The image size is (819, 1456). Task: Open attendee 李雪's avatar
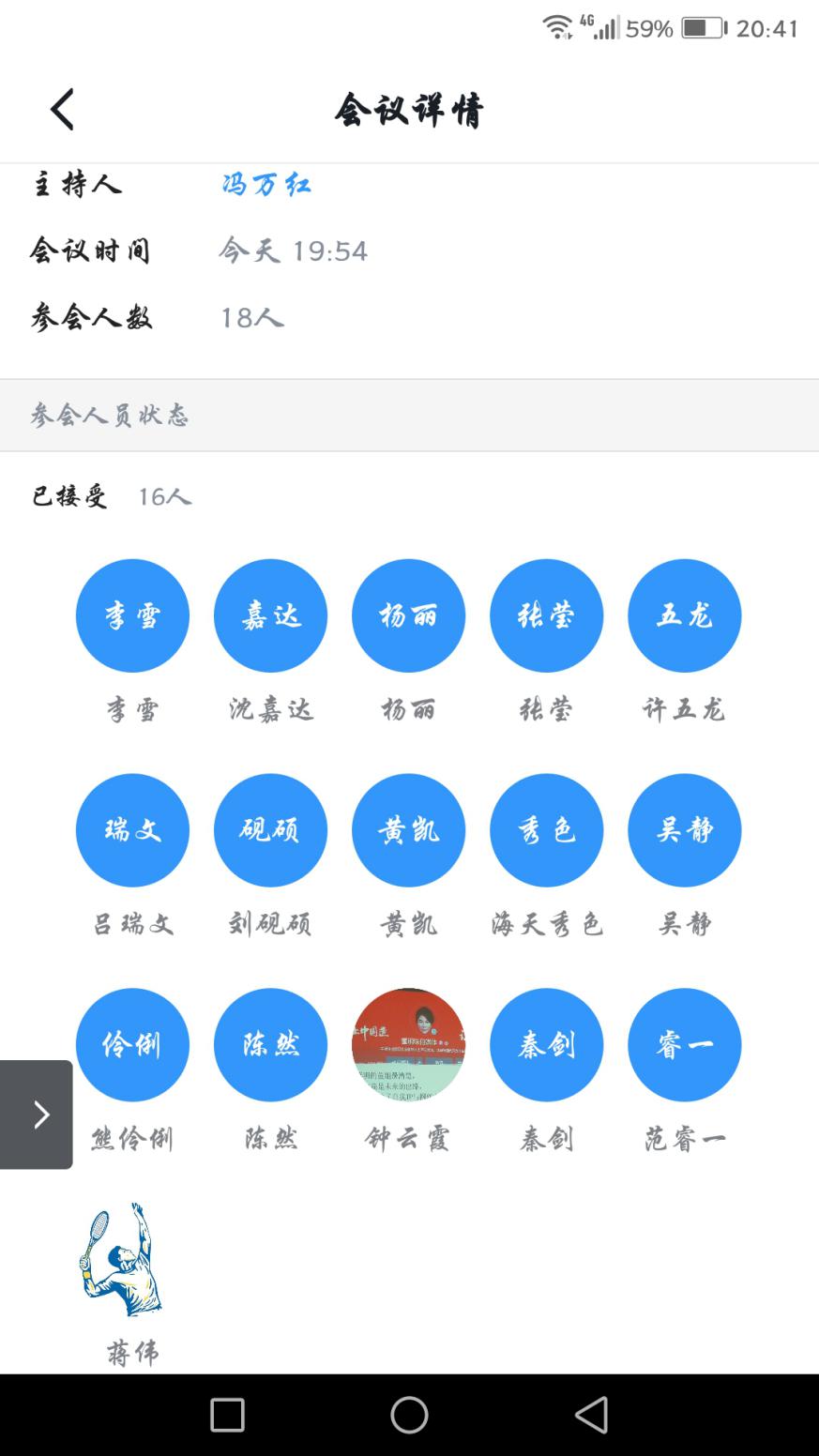132,615
